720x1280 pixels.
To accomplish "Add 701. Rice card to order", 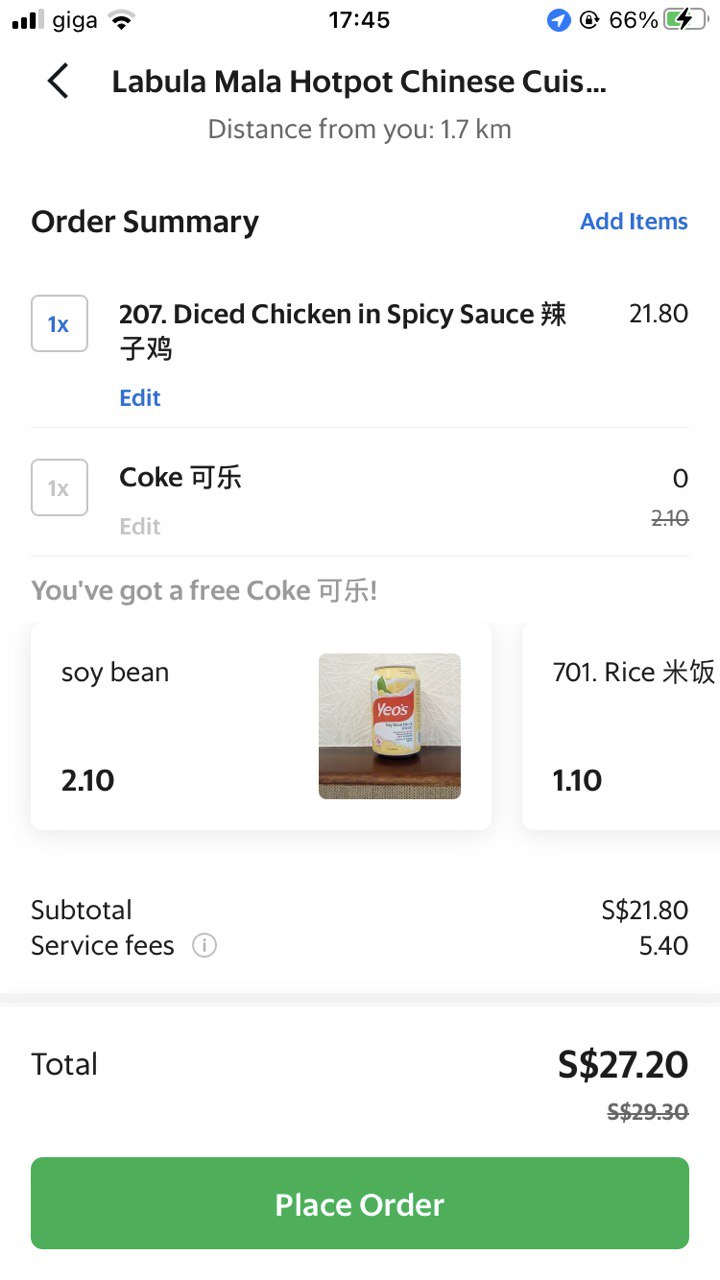I will (621, 726).
